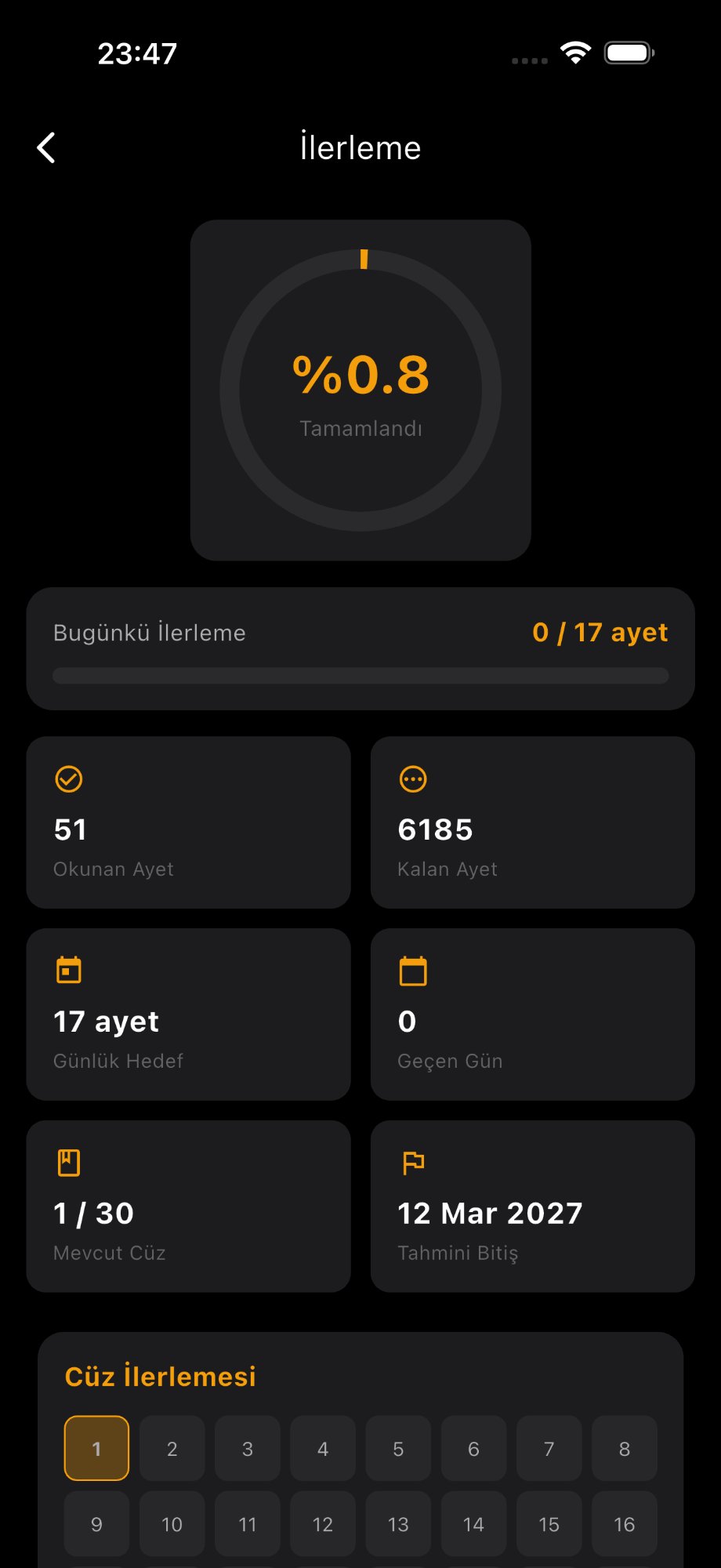Select cüz number 8 in the grid
The height and width of the screenshot is (1568, 721).
(x=624, y=1448)
